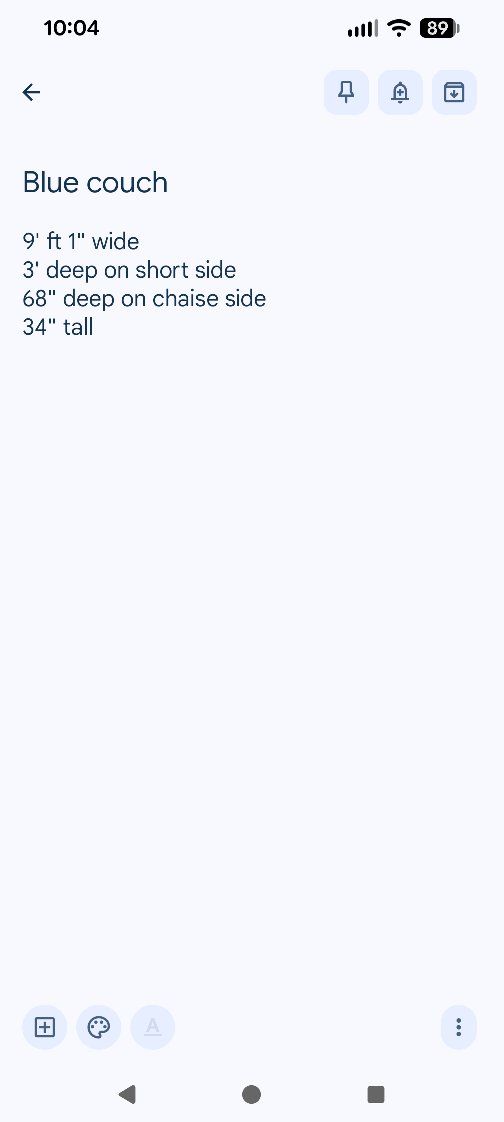Open text formatting options
Viewport: 504px width, 1122px height.
(152, 1028)
